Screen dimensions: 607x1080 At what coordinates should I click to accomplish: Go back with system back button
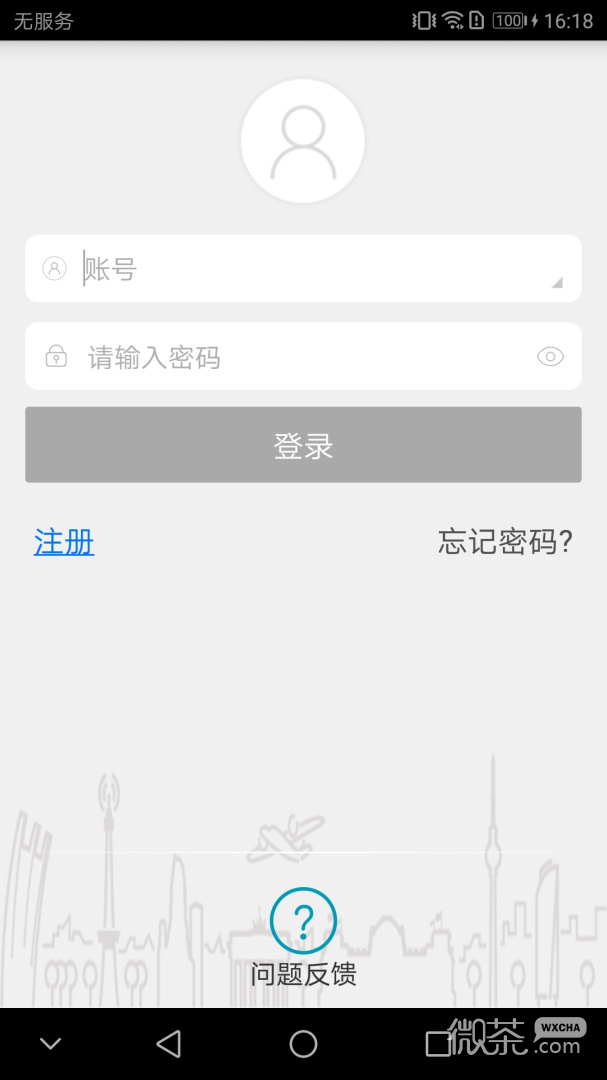169,1044
